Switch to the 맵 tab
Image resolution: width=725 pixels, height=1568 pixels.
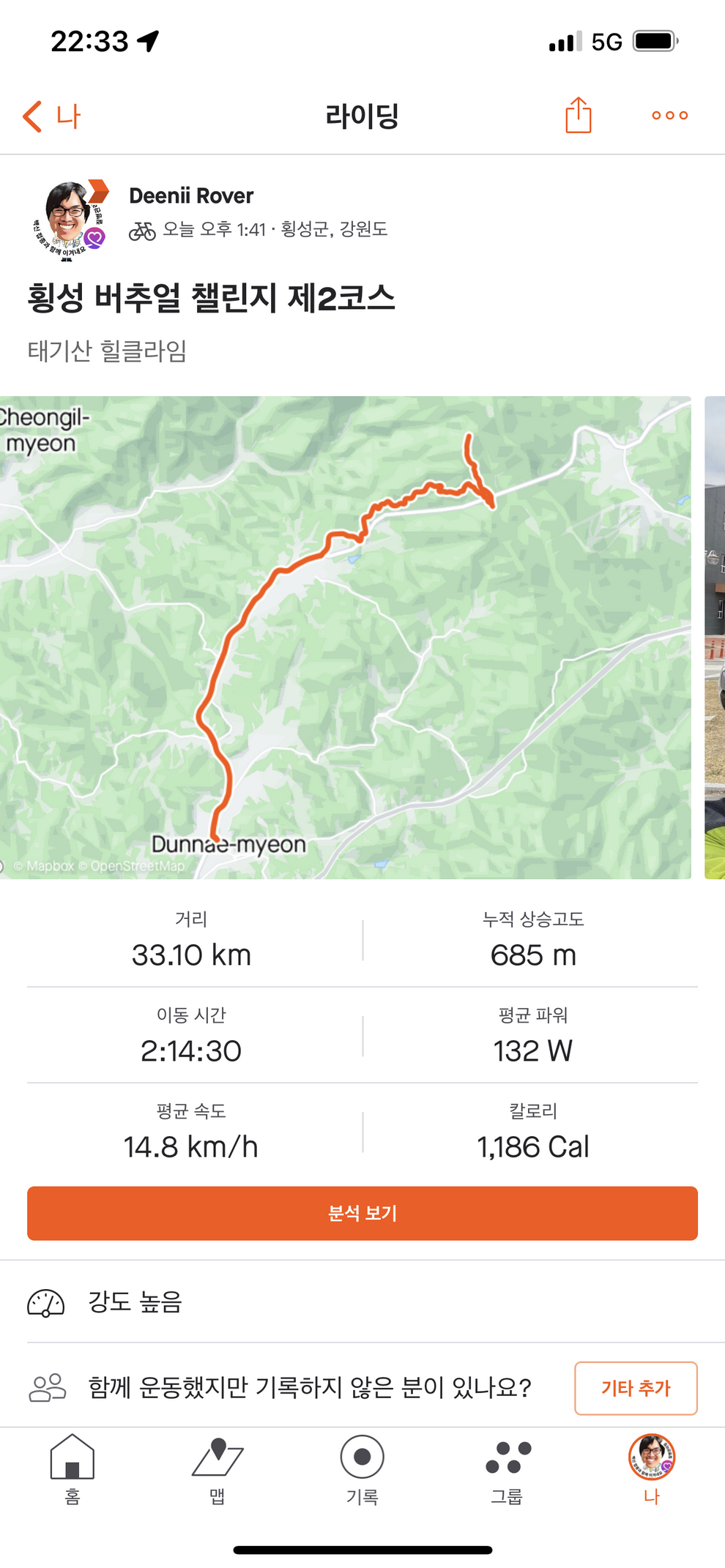point(217,1468)
